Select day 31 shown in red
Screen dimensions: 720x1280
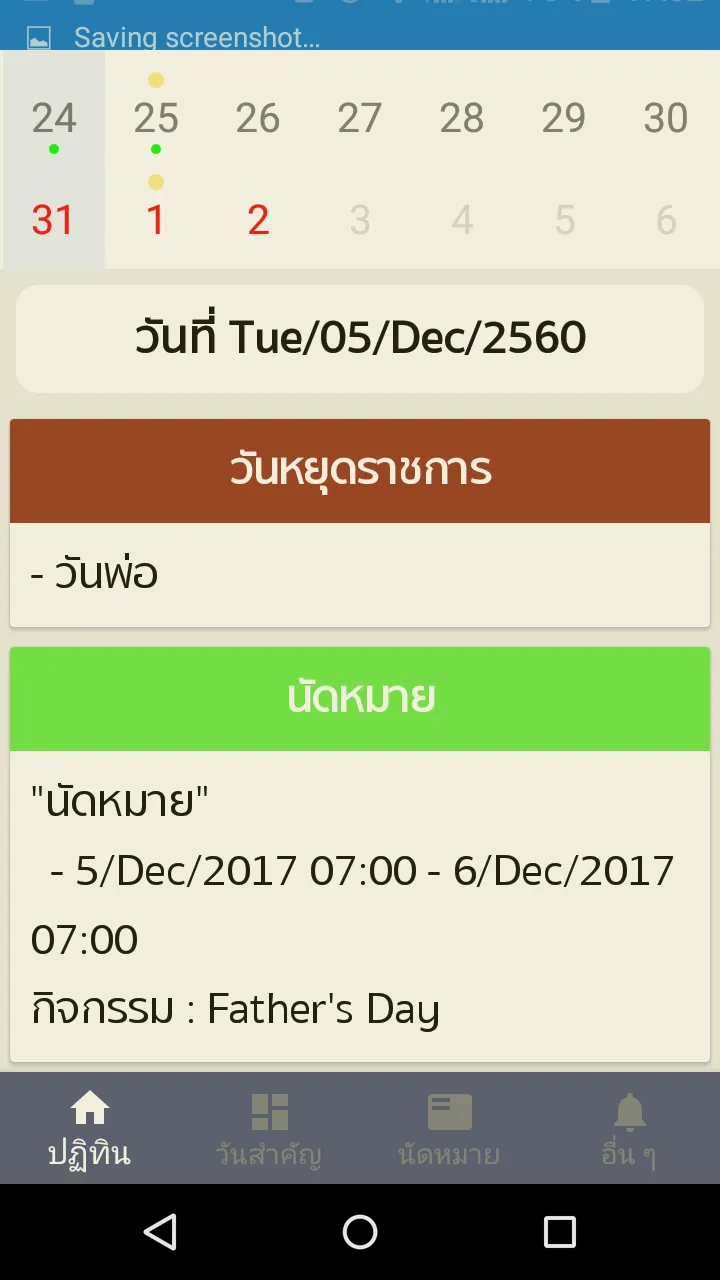coord(54,219)
